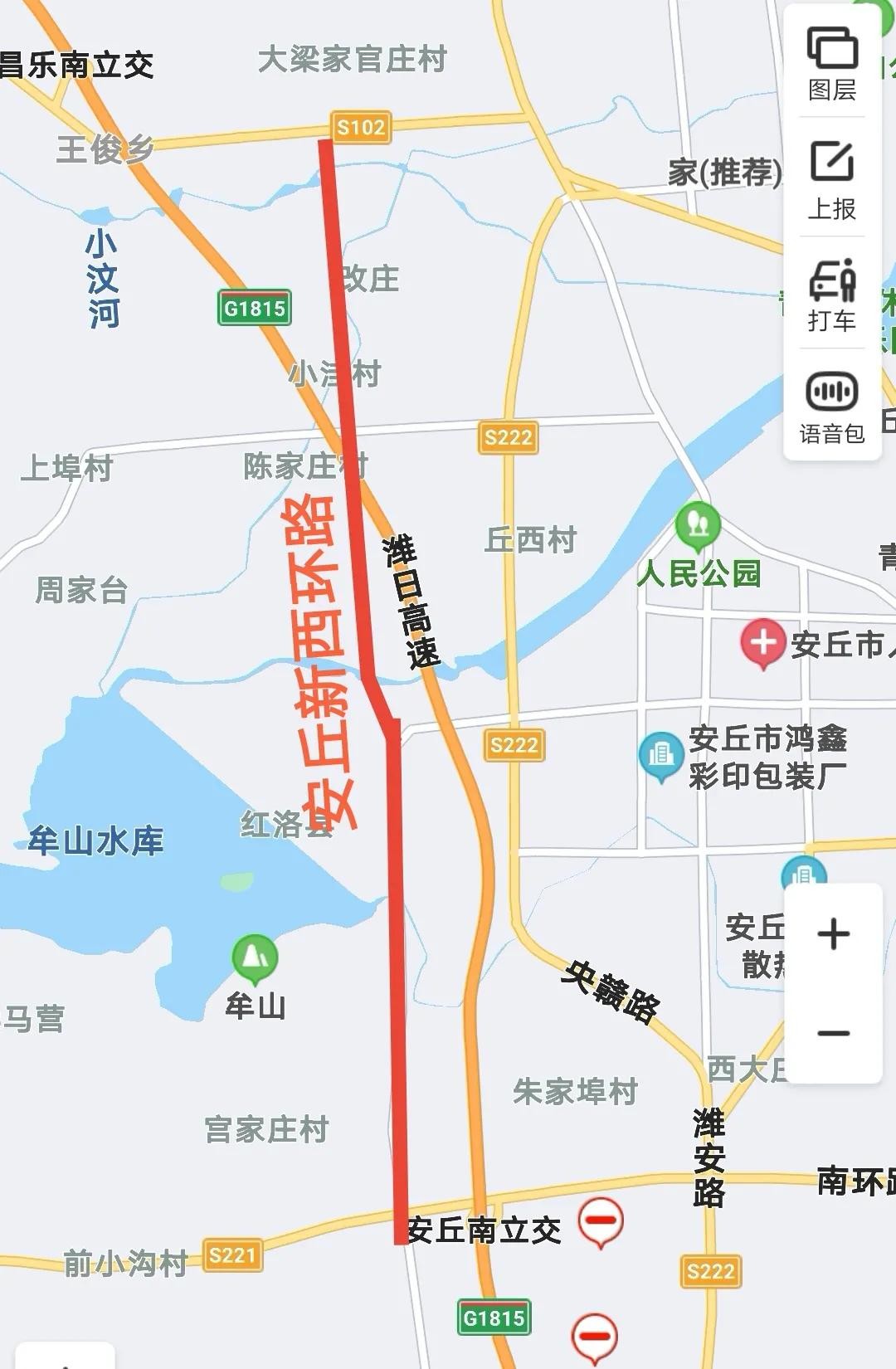Select the 安丘市鸿鑫彩印包装厂 marker
The height and width of the screenshot is (1369, 896).
pyautogui.click(x=660, y=755)
